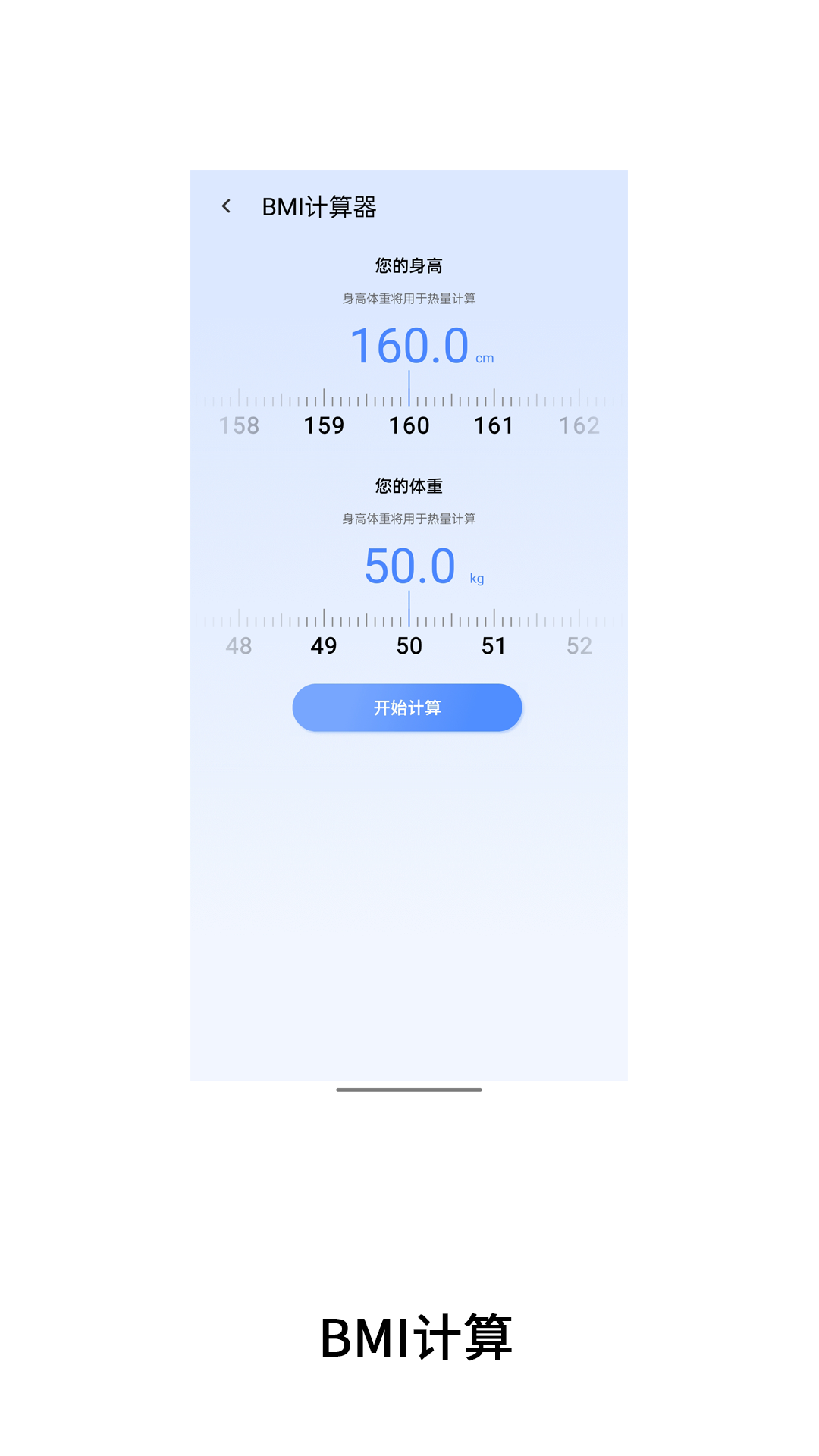819x1456 pixels.
Task: Tap the 您的身高 section heading
Action: click(409, 266)
